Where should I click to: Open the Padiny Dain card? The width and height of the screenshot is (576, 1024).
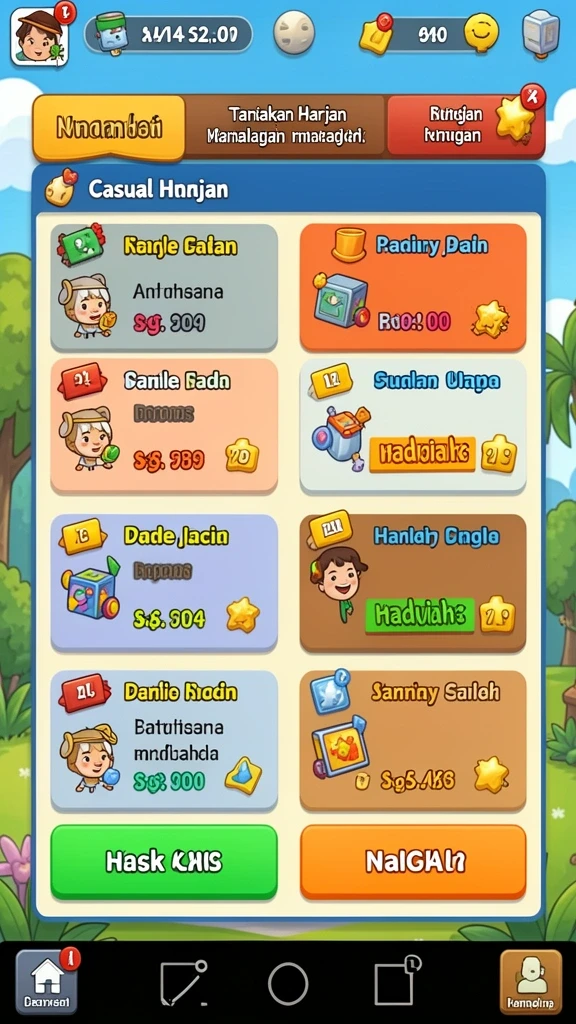point(413,287)
